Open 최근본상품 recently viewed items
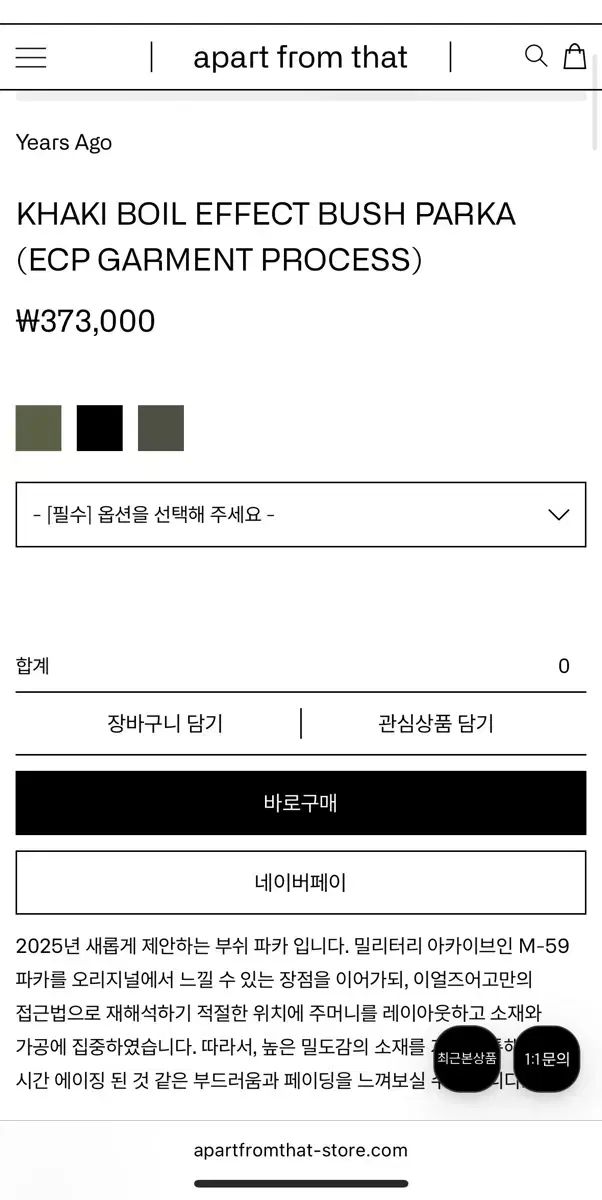 [x=467, y=1058]
